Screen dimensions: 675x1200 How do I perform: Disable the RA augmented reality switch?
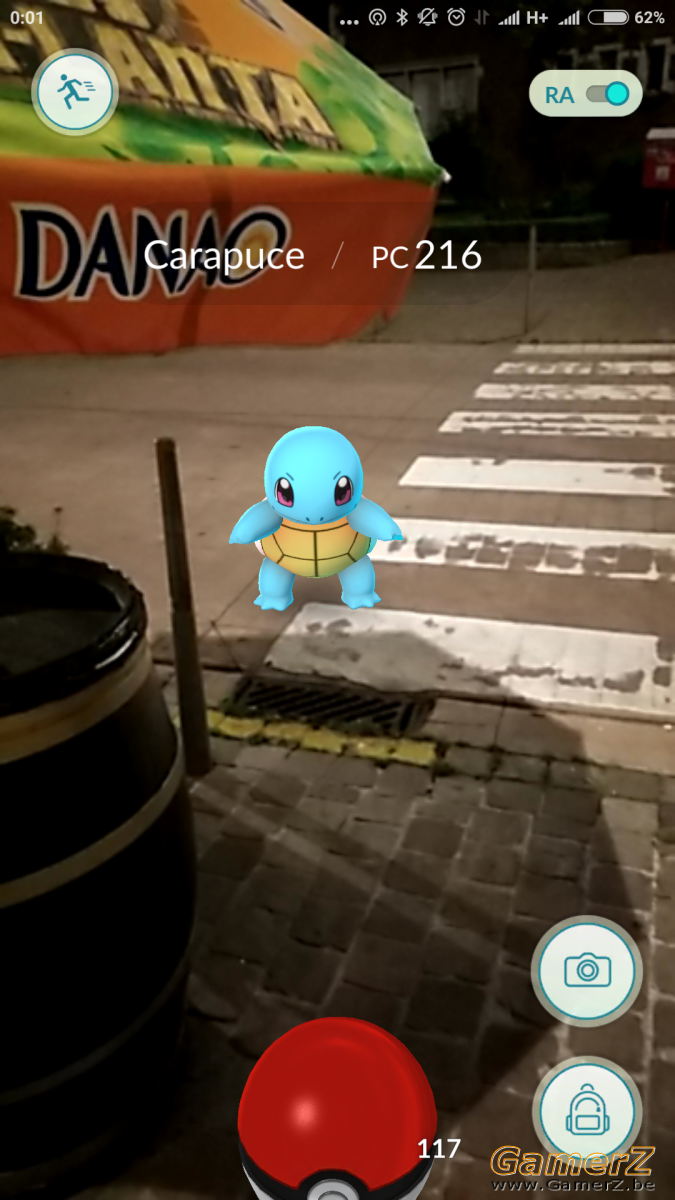[x=607, y=95]
